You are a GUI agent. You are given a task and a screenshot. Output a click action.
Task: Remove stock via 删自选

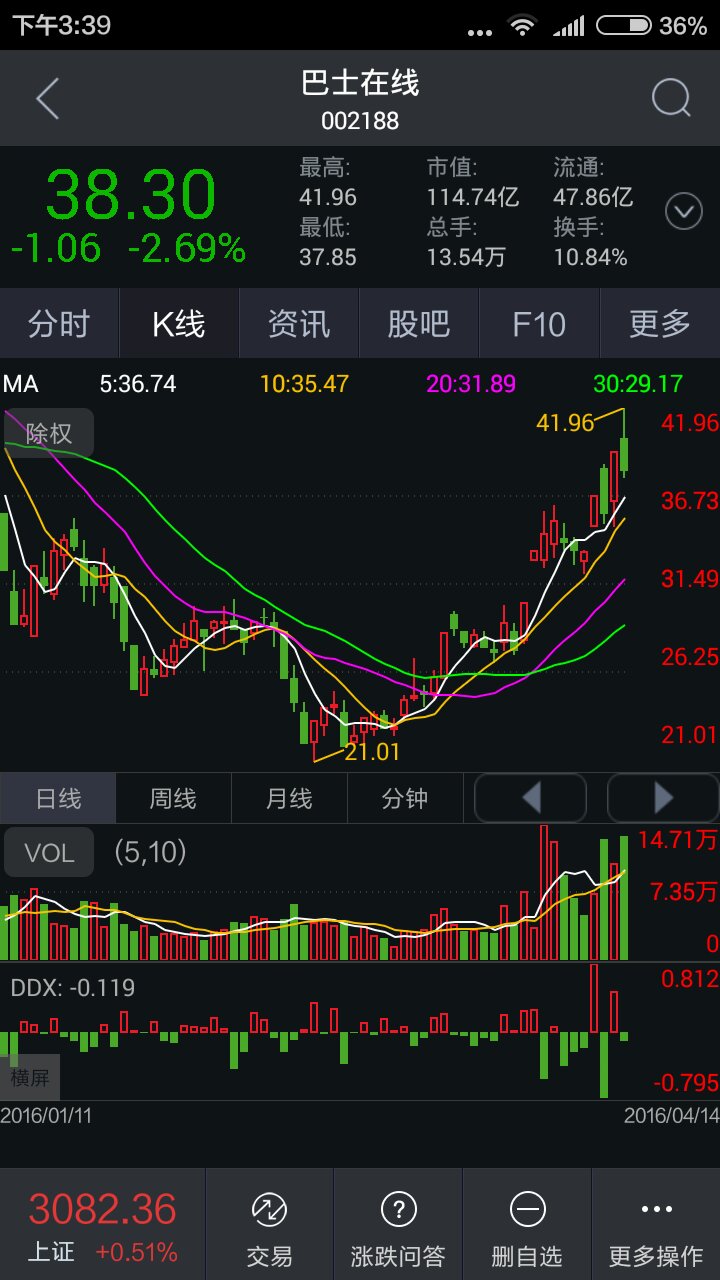527,1225
